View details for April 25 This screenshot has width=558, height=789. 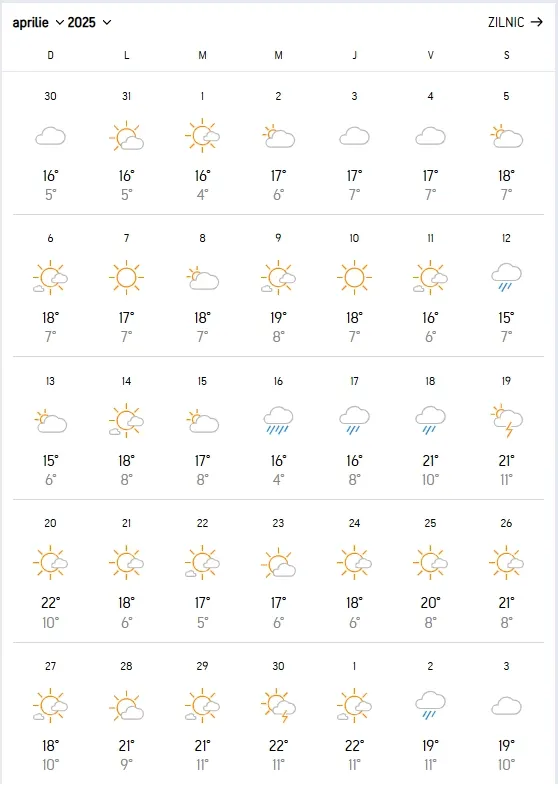(x=430, y=572)
